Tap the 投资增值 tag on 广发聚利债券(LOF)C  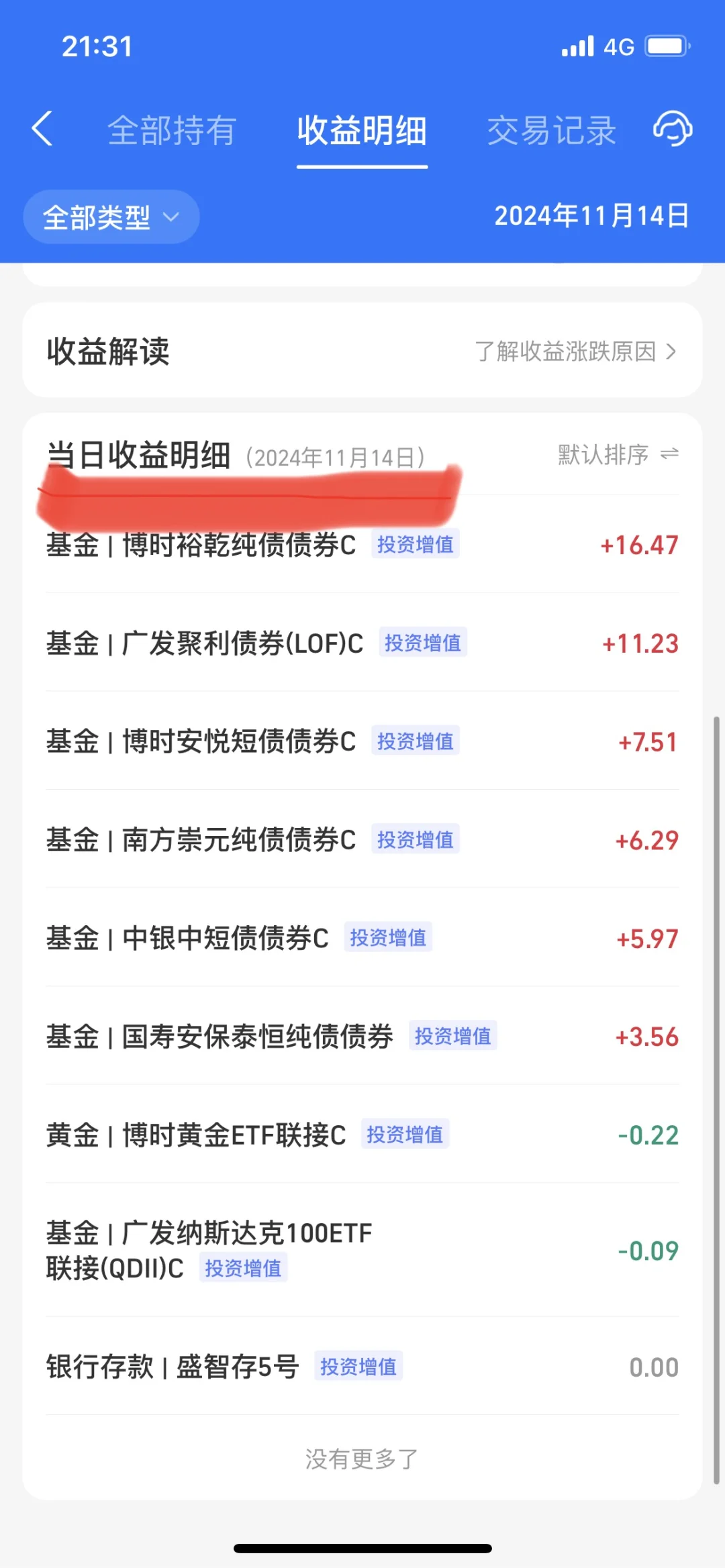(x=423, y=643)
